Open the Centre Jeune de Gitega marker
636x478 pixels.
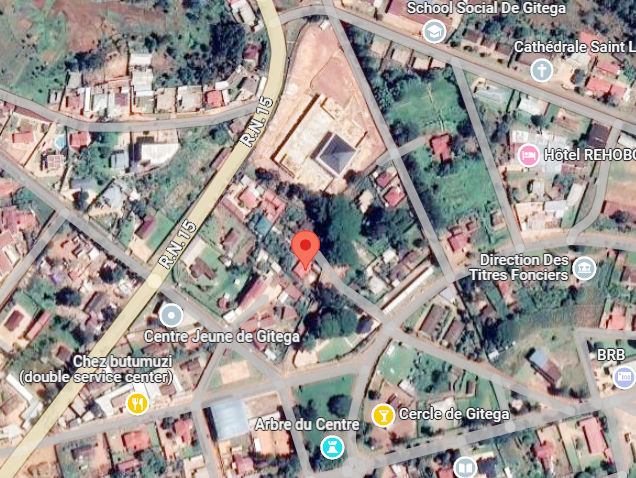click(x=172, y=315)
